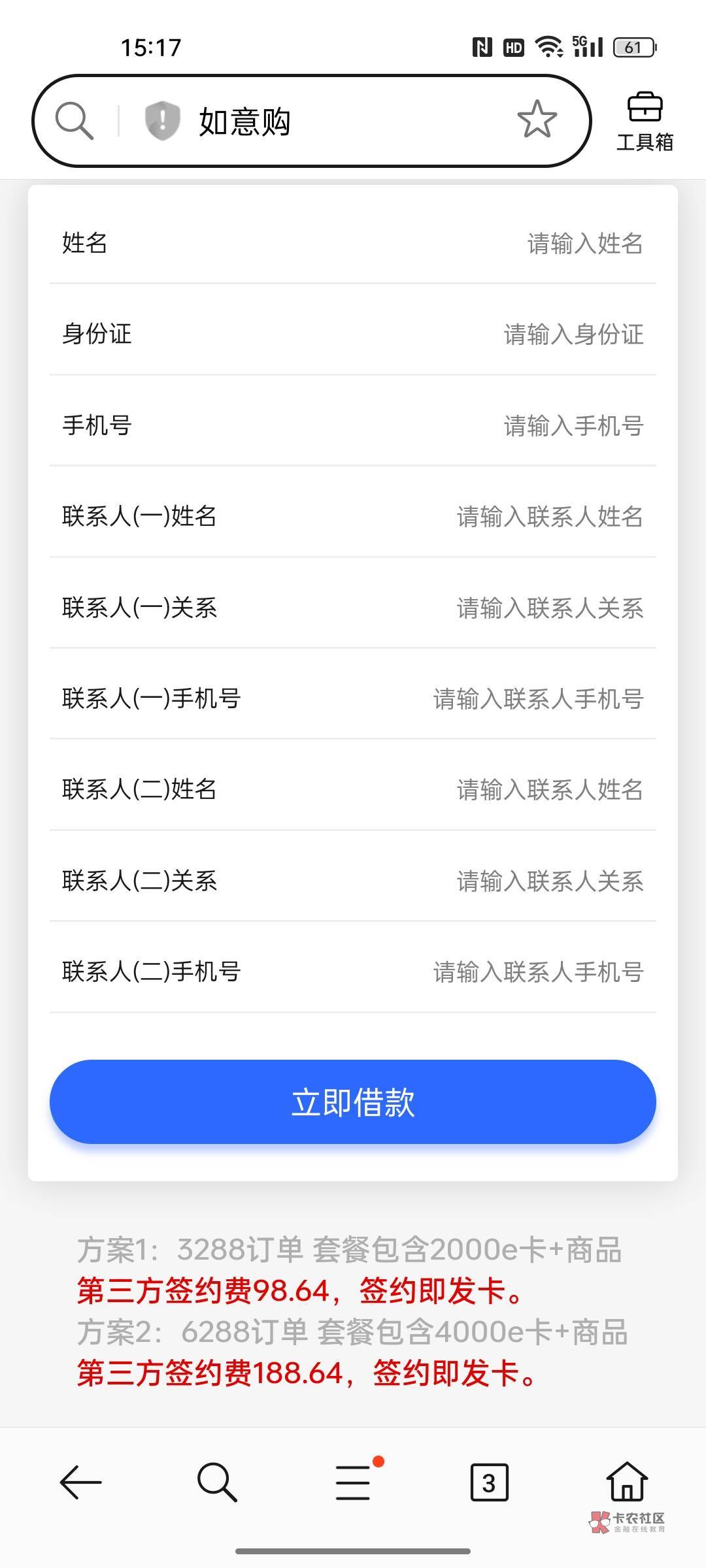This screenshot has width=706, height=1568.
Task: Open the 工具箱 toolbox
Action: (645, 122)
